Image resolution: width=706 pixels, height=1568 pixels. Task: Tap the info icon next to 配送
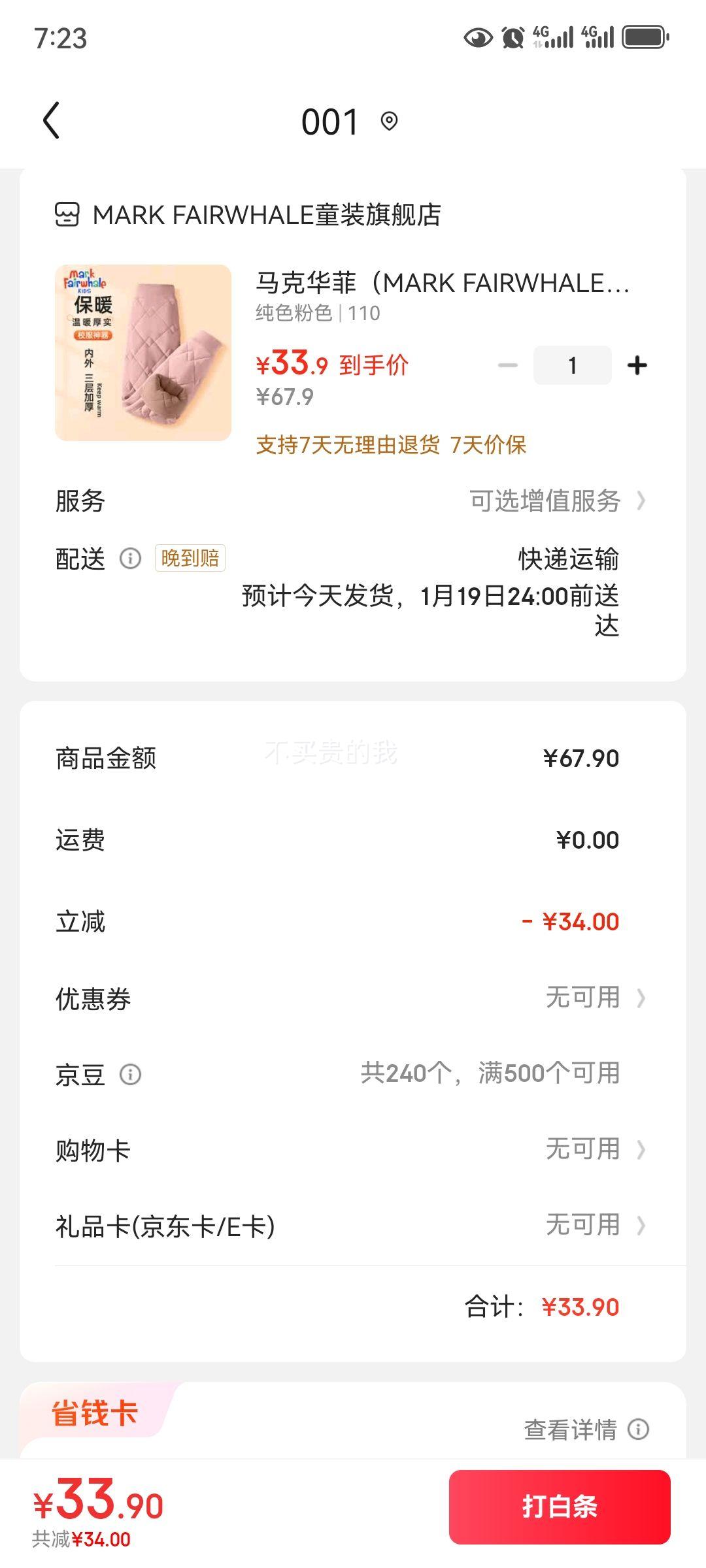pyautogui.click(x=129, y=559)
